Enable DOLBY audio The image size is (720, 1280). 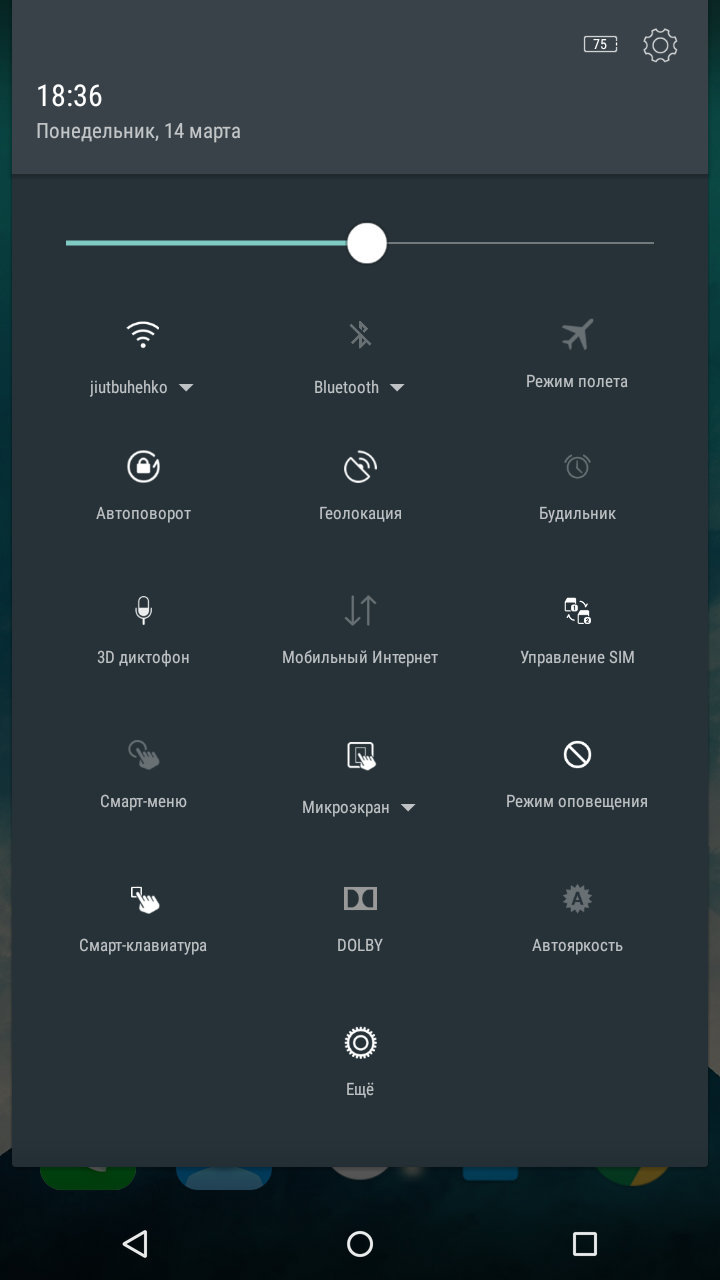pos(360,898)
